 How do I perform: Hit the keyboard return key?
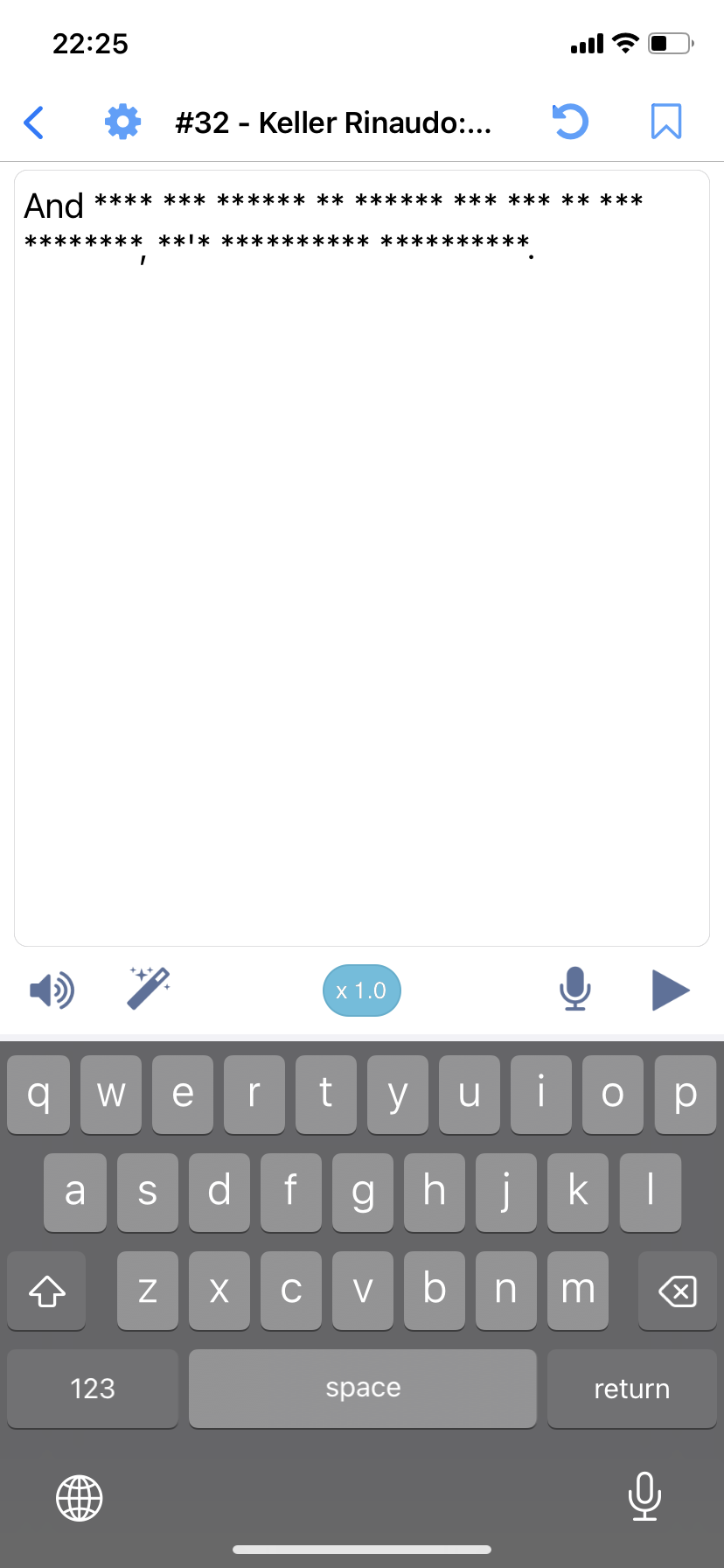tap(631, 1389)
